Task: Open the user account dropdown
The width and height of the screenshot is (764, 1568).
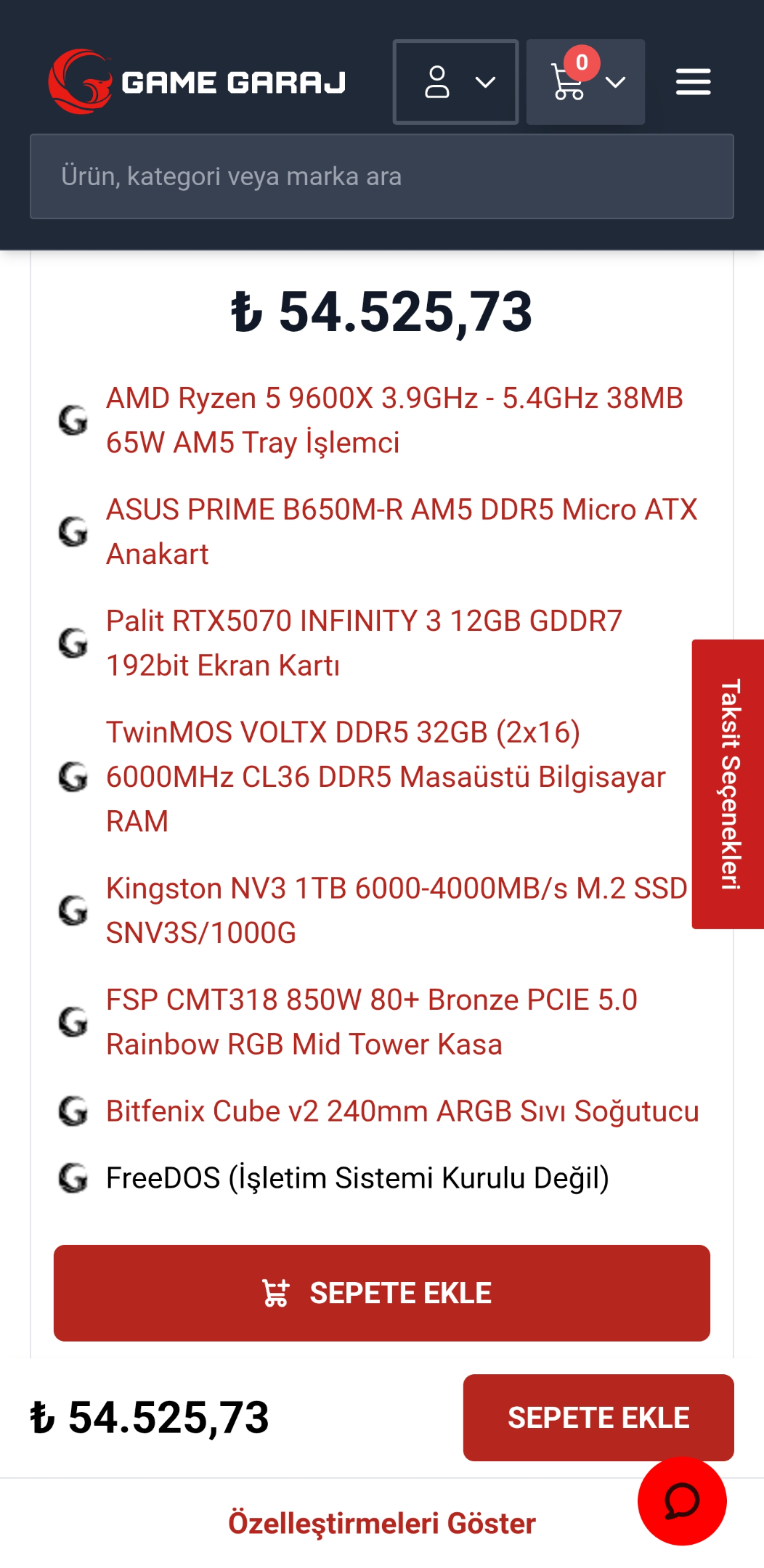Action: [x=455, y=82]
